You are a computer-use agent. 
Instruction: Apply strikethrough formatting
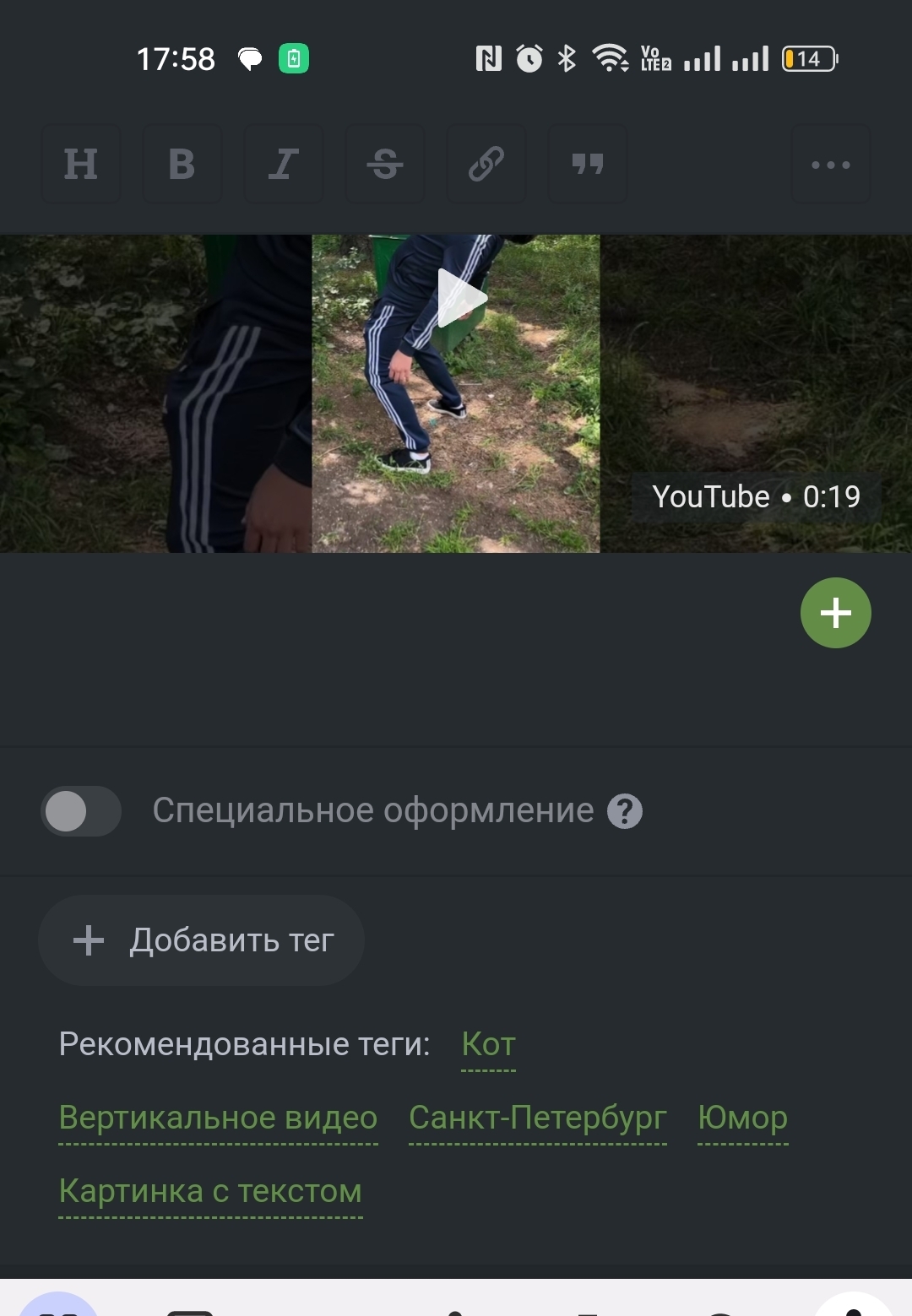click(385, 164)
